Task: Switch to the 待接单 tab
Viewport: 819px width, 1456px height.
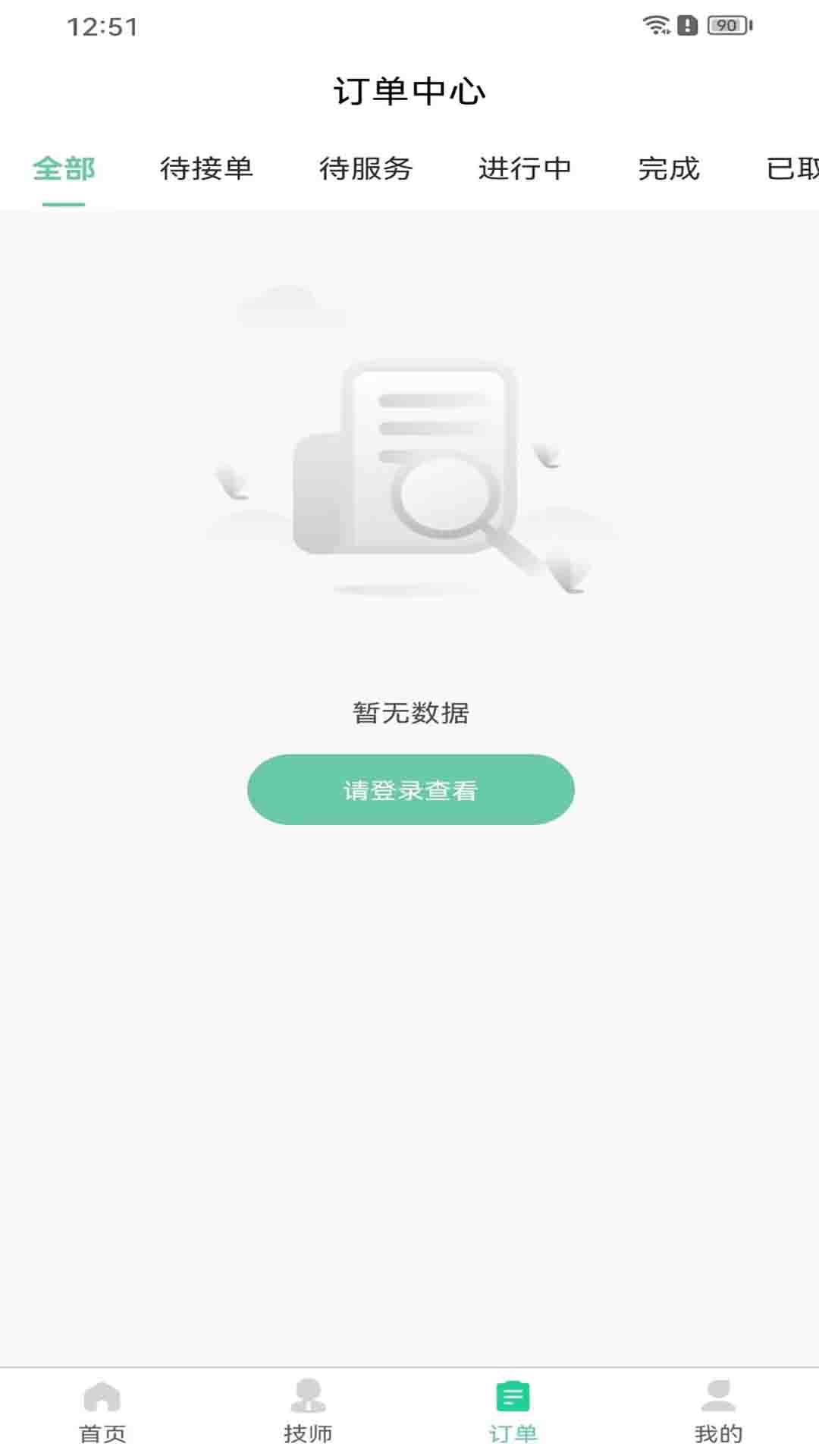Action: pyautogui.click(x=206, y=168)
